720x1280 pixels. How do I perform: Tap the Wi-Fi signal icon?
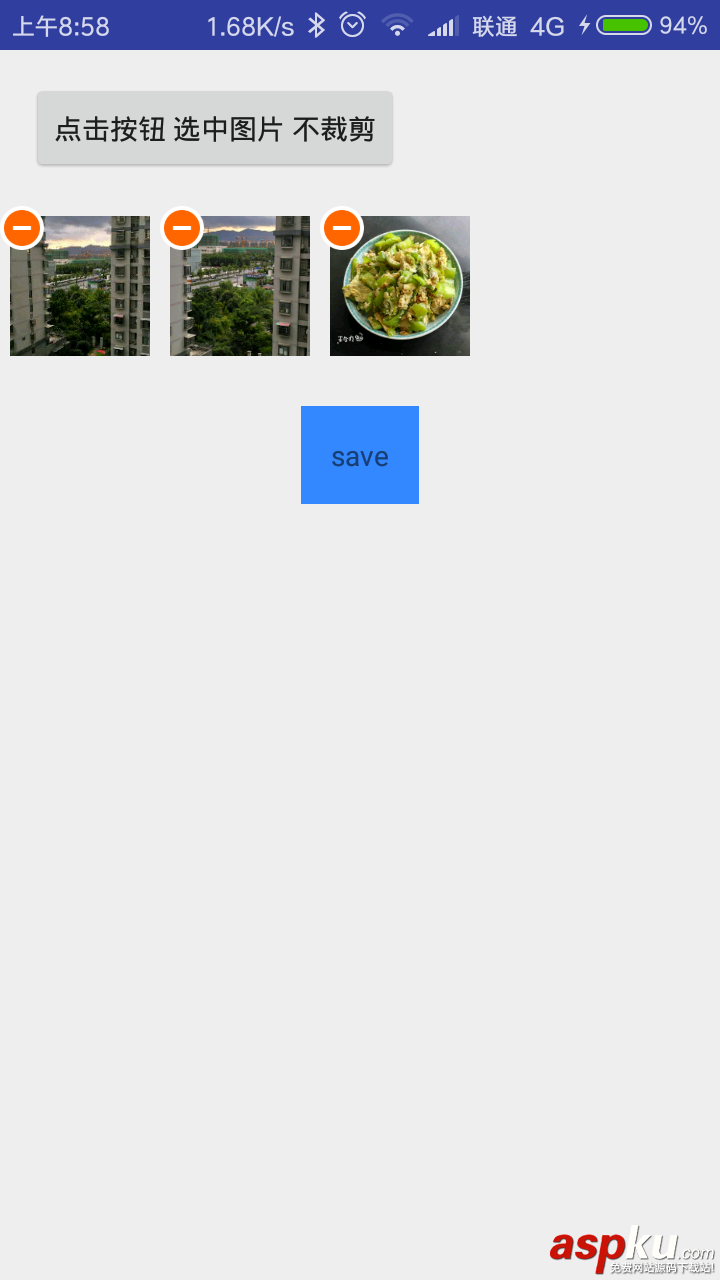click(397, 26)
